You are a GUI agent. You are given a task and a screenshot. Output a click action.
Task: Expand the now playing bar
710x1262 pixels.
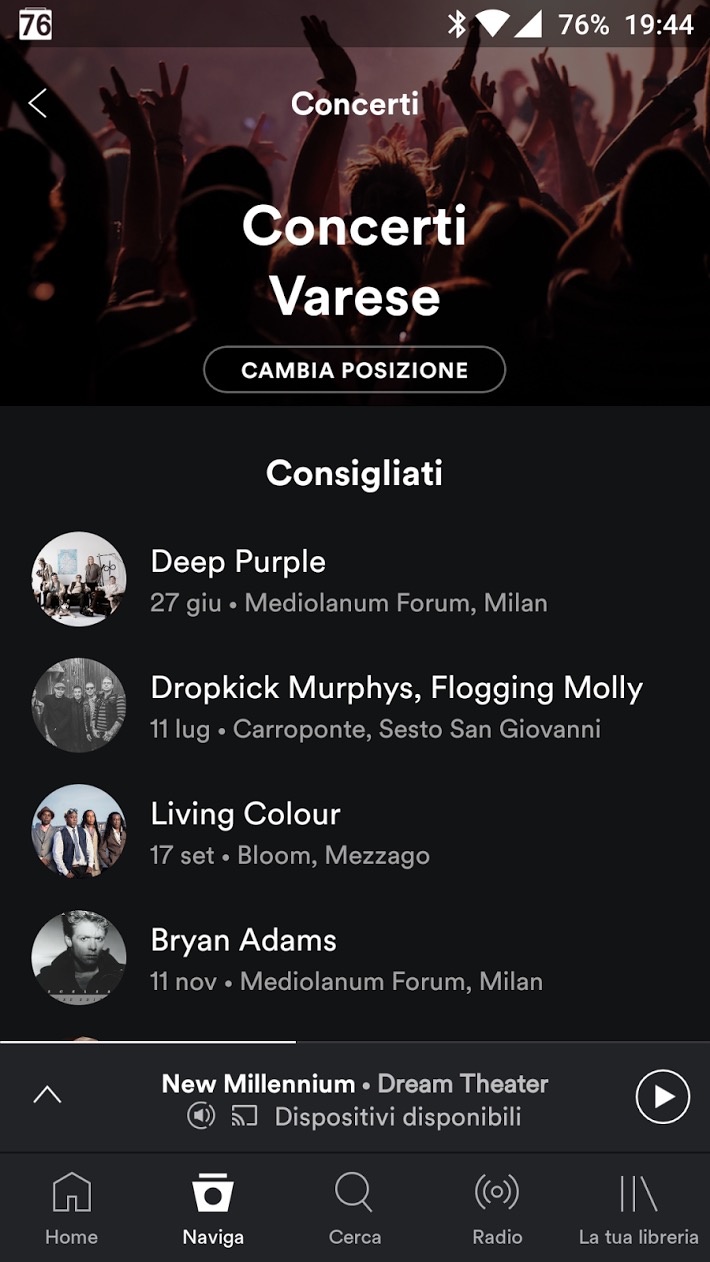[47, 1095]
